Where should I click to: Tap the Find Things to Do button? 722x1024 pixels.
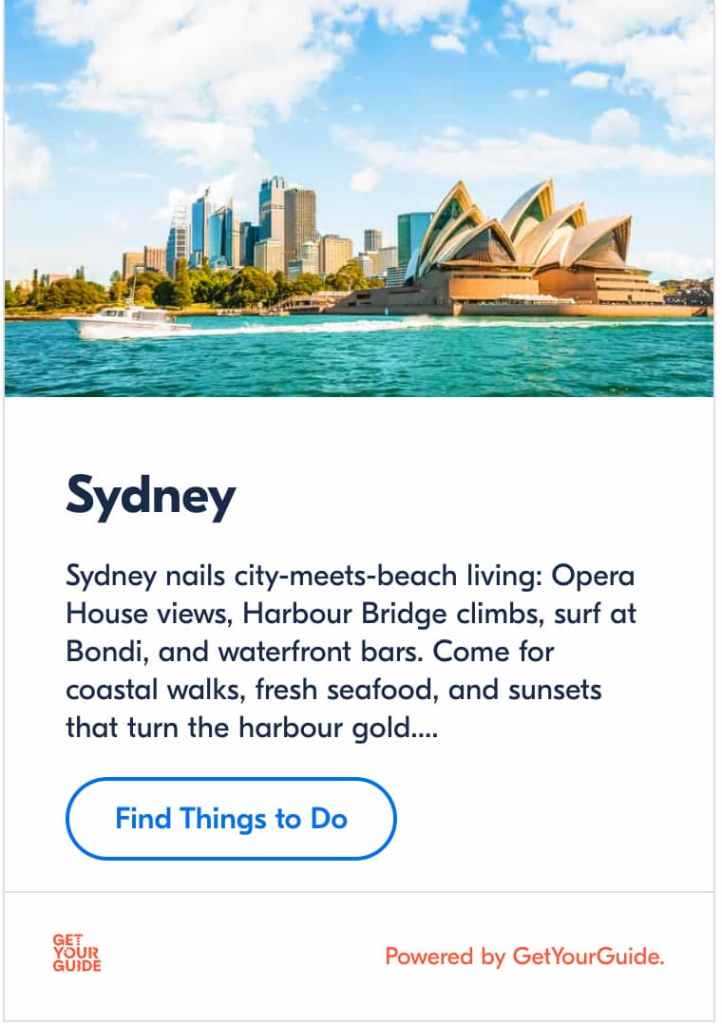pos(231,819)
